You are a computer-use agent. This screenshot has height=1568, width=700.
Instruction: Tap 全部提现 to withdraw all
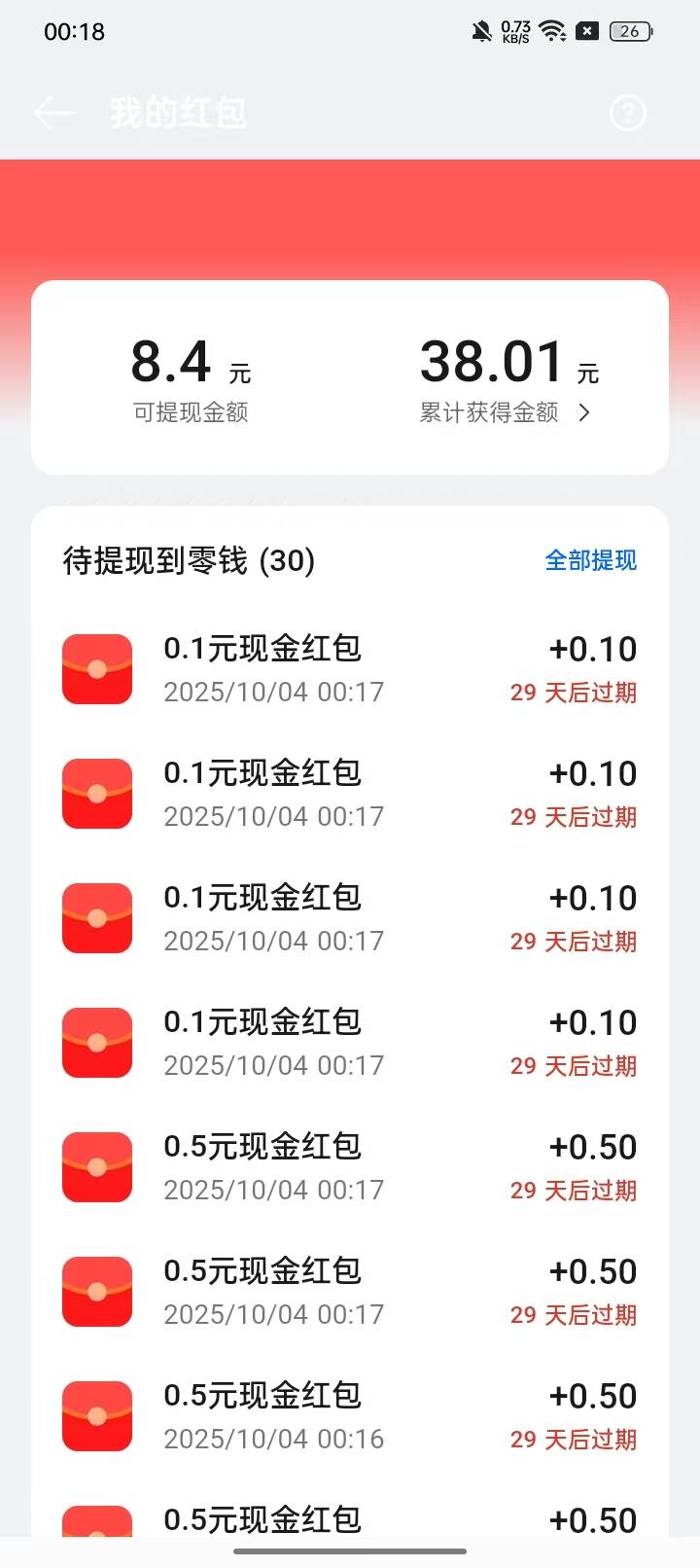click(590, 560)
